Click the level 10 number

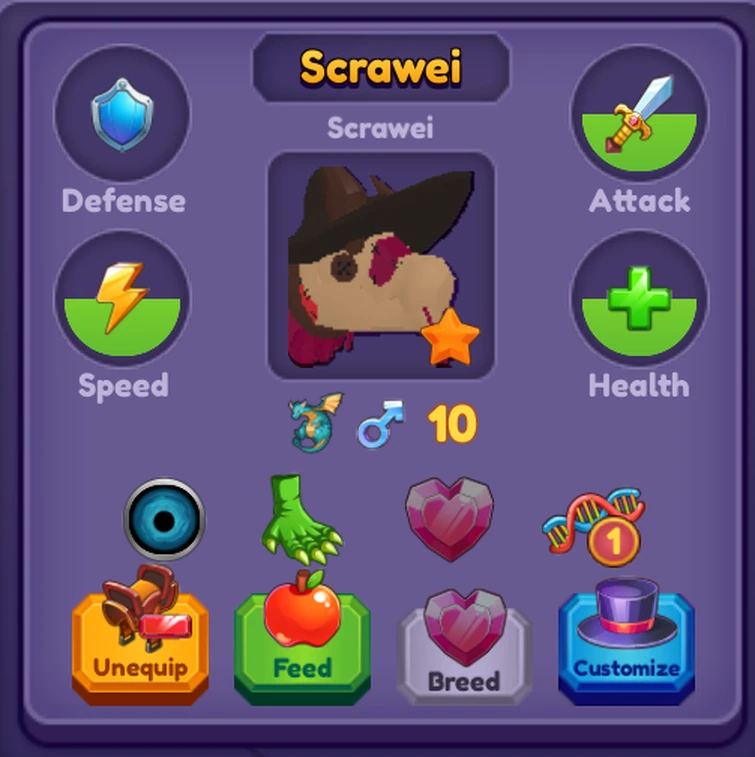click(452, 424)
